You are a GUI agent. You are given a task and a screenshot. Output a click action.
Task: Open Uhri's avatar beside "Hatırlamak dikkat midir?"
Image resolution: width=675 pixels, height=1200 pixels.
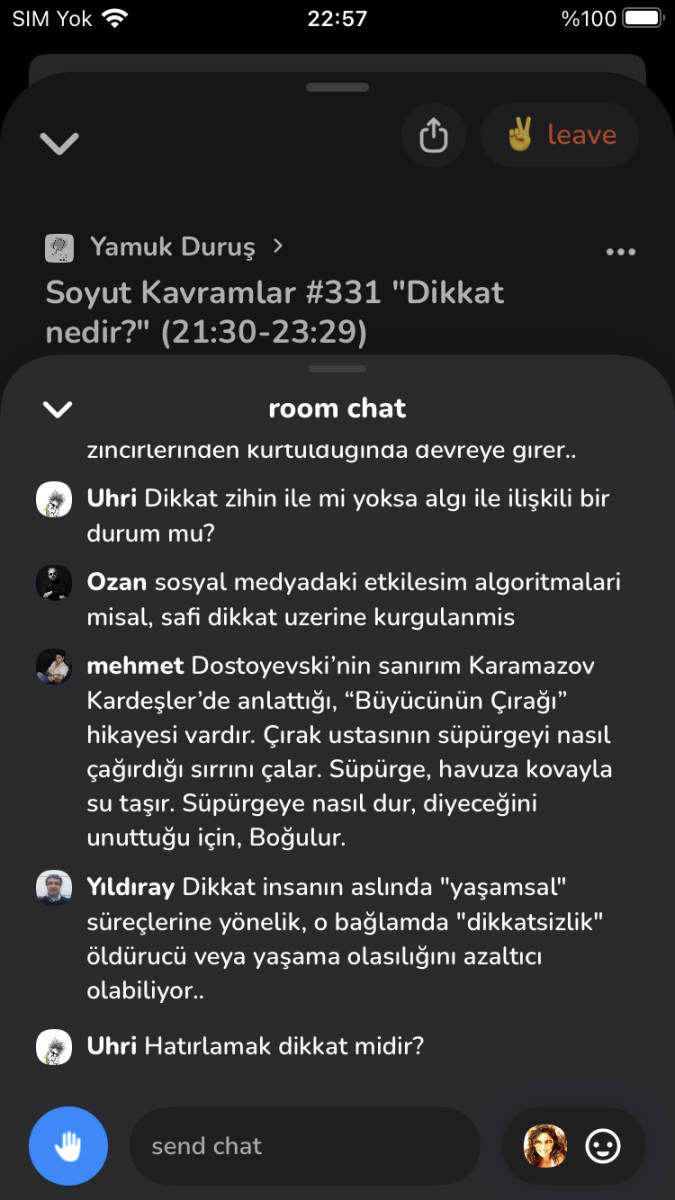click(54, 1047)
